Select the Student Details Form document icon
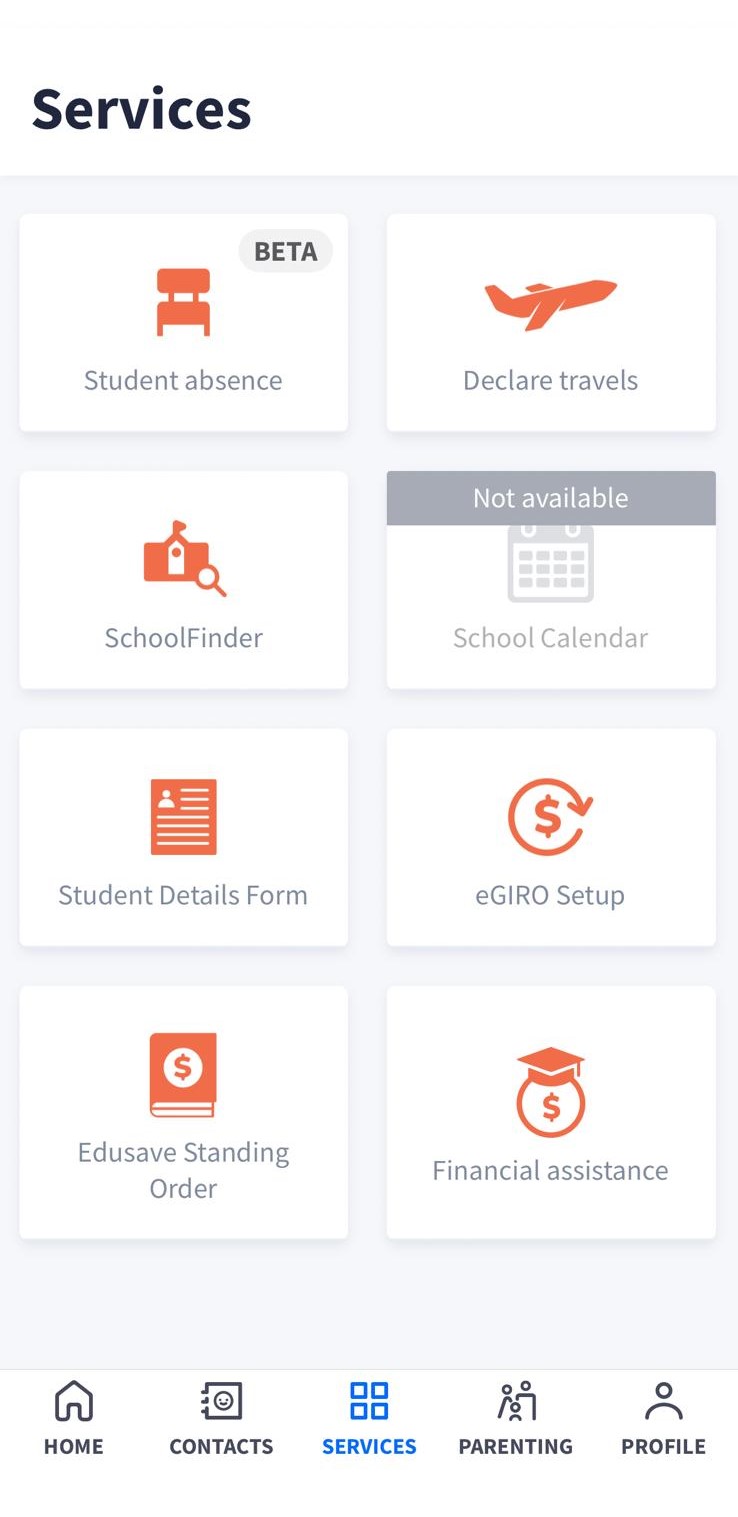 coord(183,816)
